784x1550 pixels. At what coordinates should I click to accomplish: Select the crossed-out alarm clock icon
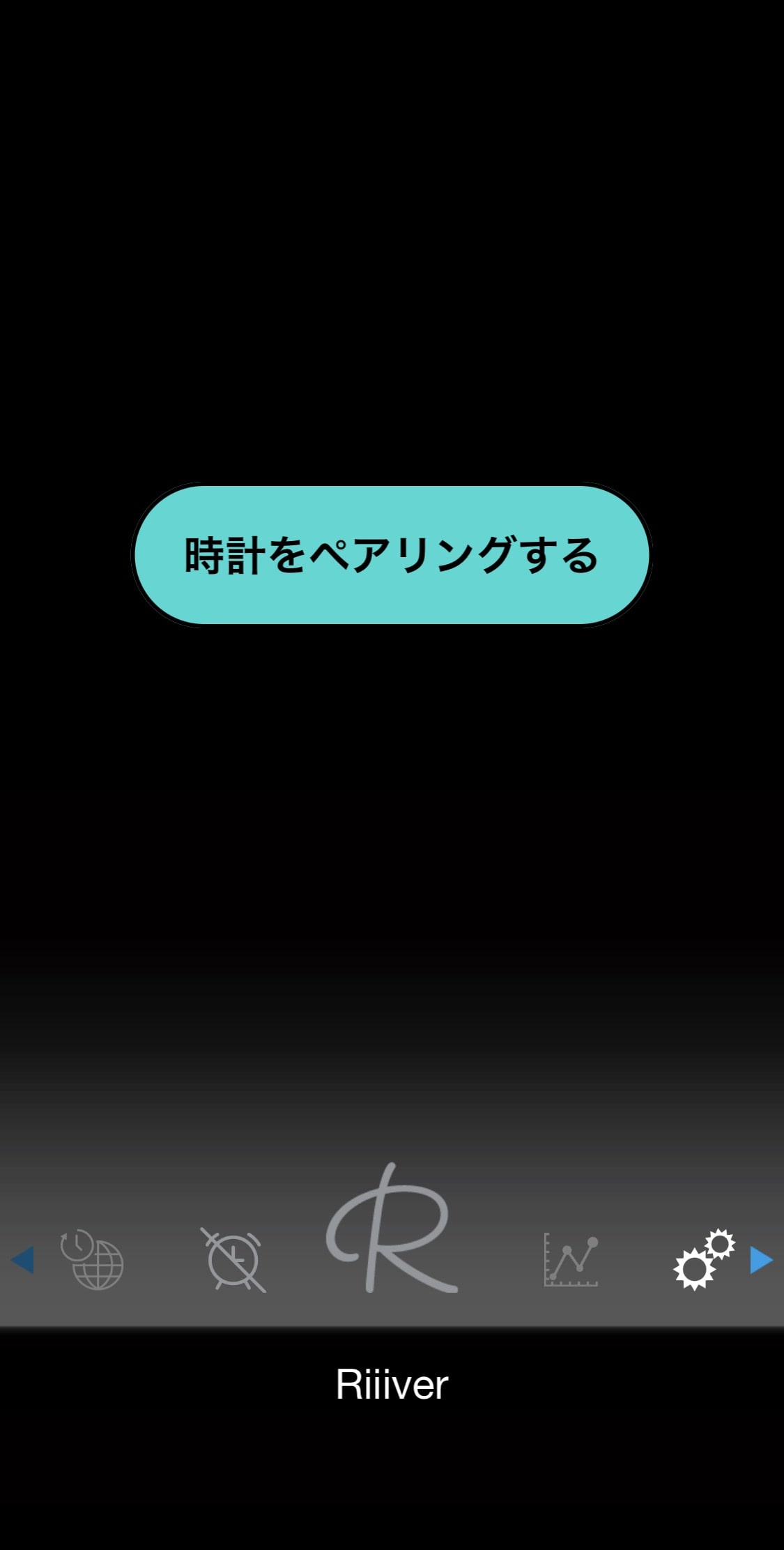pyautogui.click(x=233, y=1259)
